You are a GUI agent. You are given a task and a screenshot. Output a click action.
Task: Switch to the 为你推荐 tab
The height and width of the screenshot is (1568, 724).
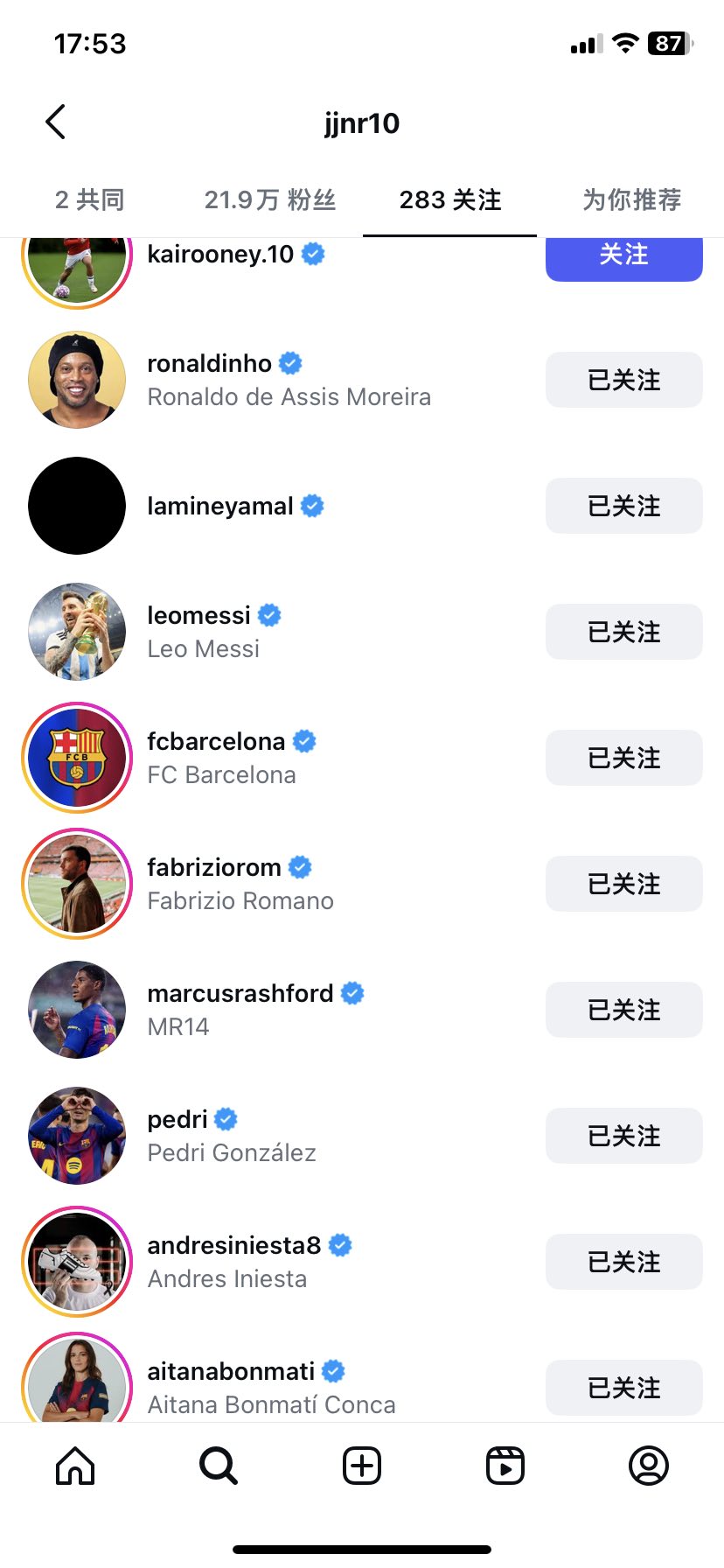click(631, 199)
